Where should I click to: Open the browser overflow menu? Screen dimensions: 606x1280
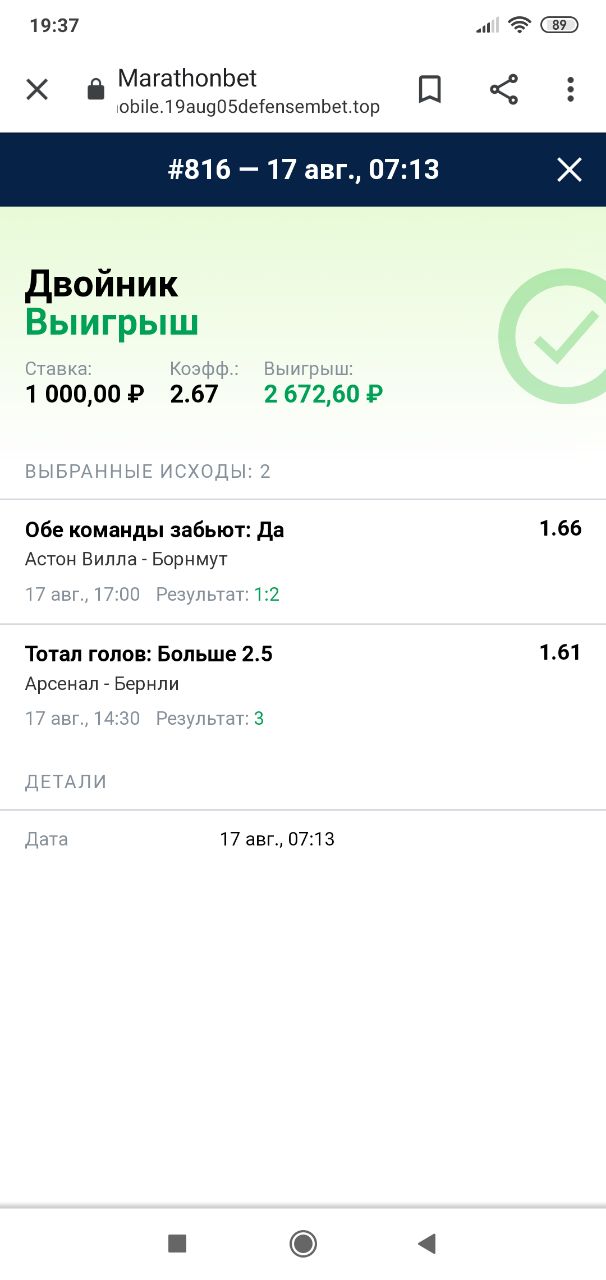pyautogui.click(x=570, y=90)
